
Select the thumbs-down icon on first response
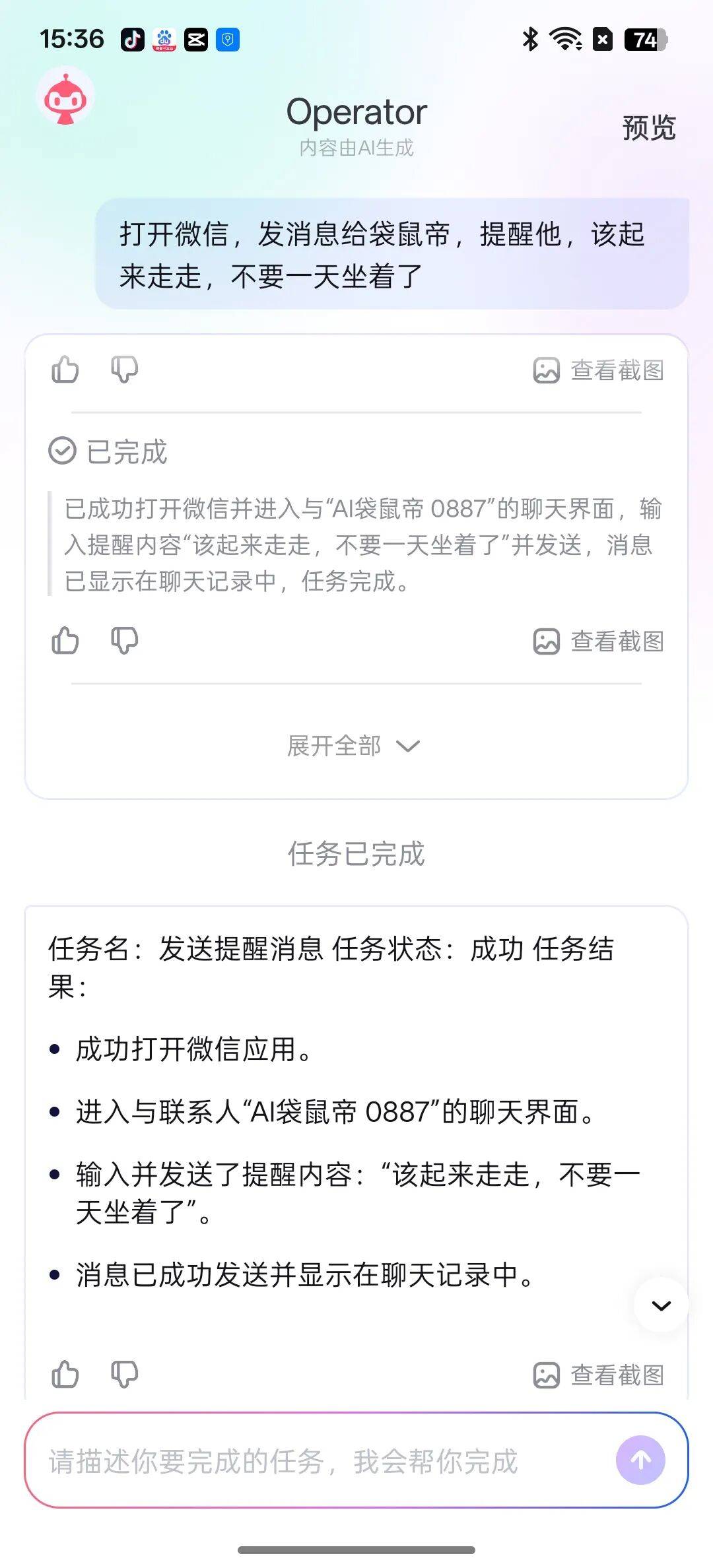pos(124,370)
